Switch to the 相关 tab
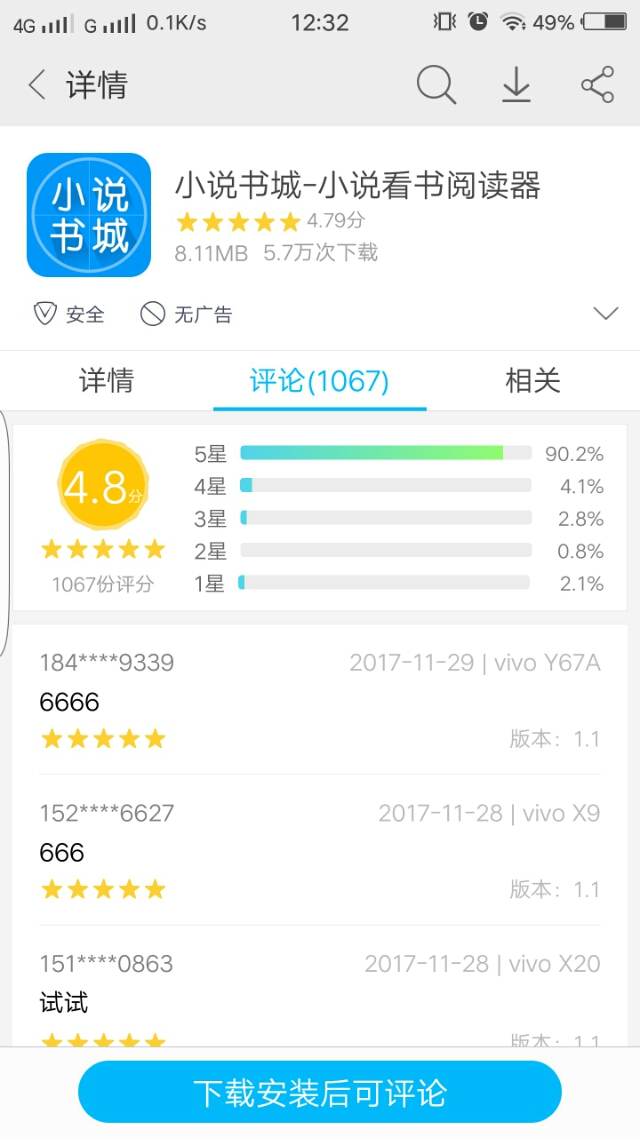Image resolution: width=640 pixels, height=1137 pixels. click(x=533, y=381)
